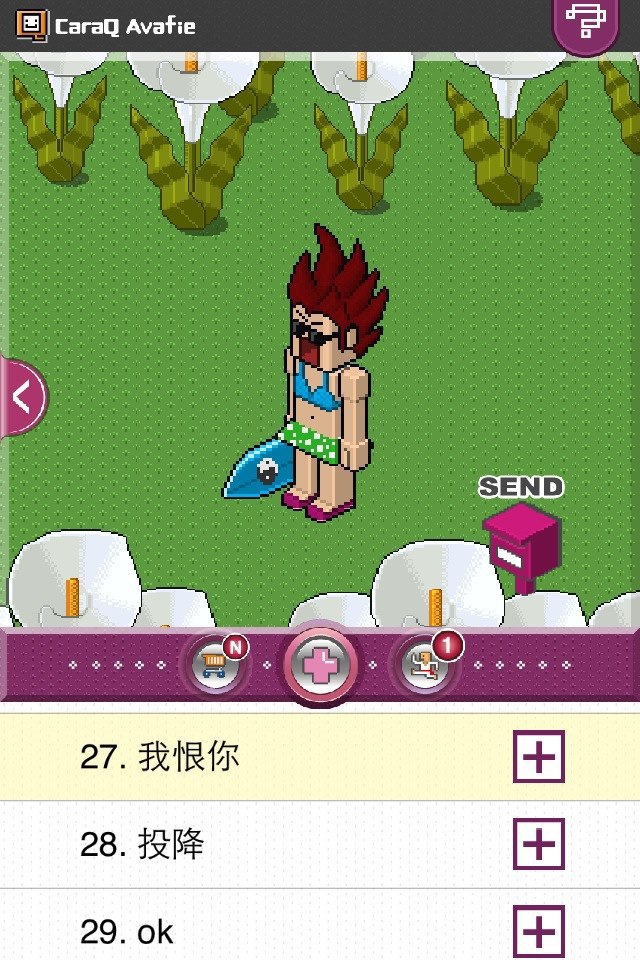This screenshot has width=640, height=960.
Task: Add phrase 27 我恨你 with its plus
Action: (x=539, y=756)
